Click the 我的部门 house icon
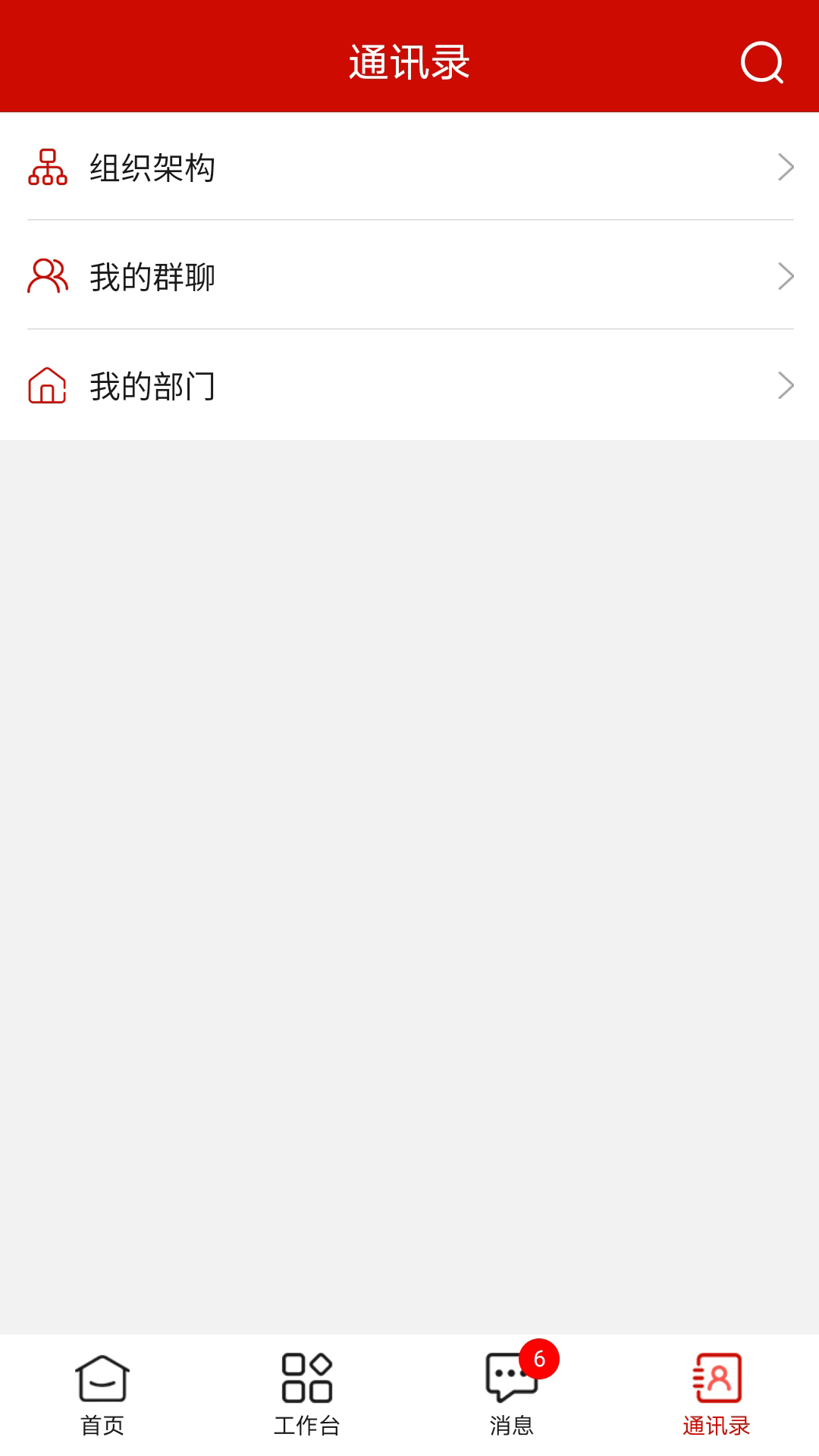The height and width of the screenshot is (1456, 819). 46,388
